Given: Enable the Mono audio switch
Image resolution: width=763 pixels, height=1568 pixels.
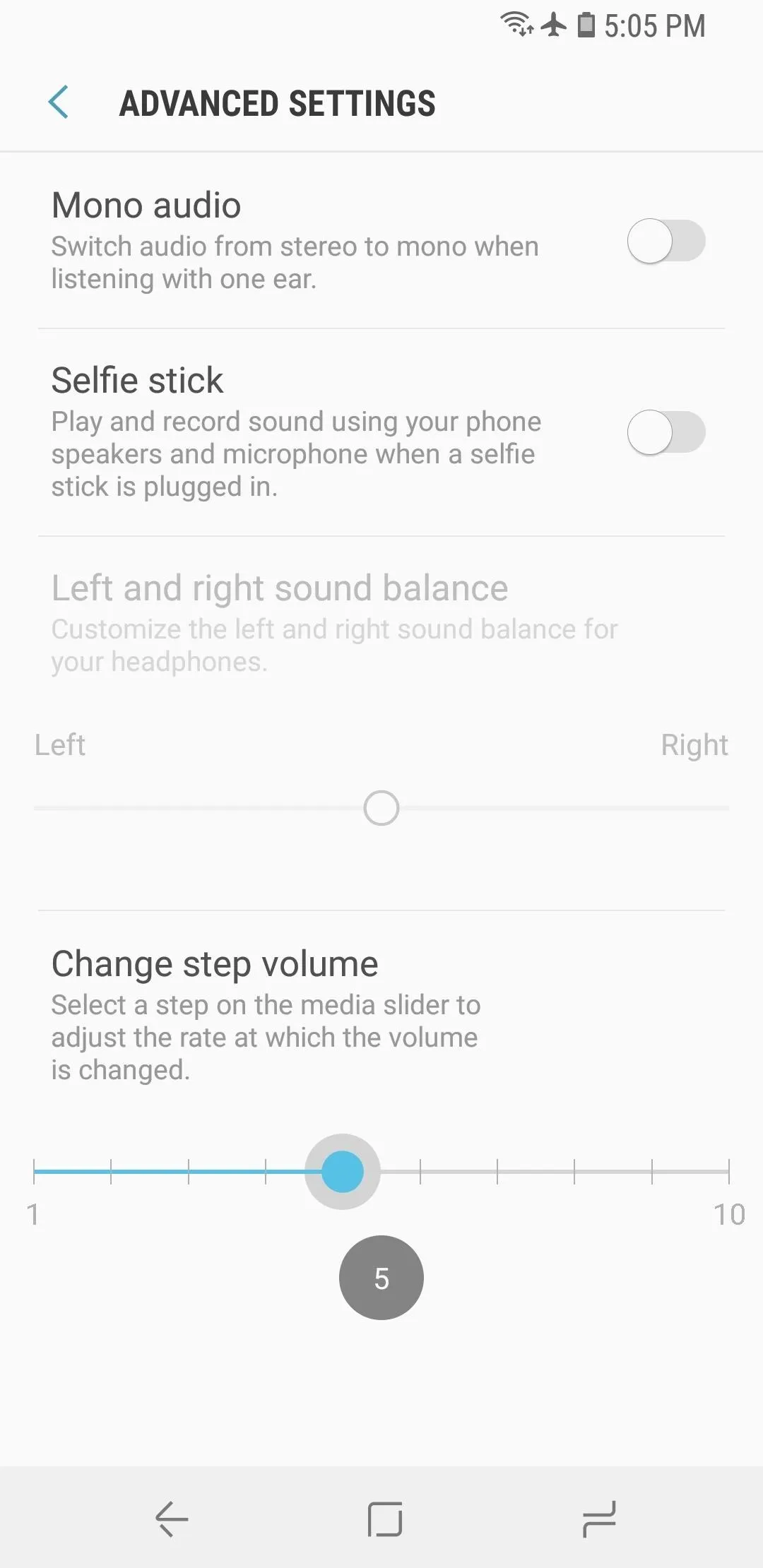Looking at the screenshot, I should pyautogui.click(x=666, y=241).
